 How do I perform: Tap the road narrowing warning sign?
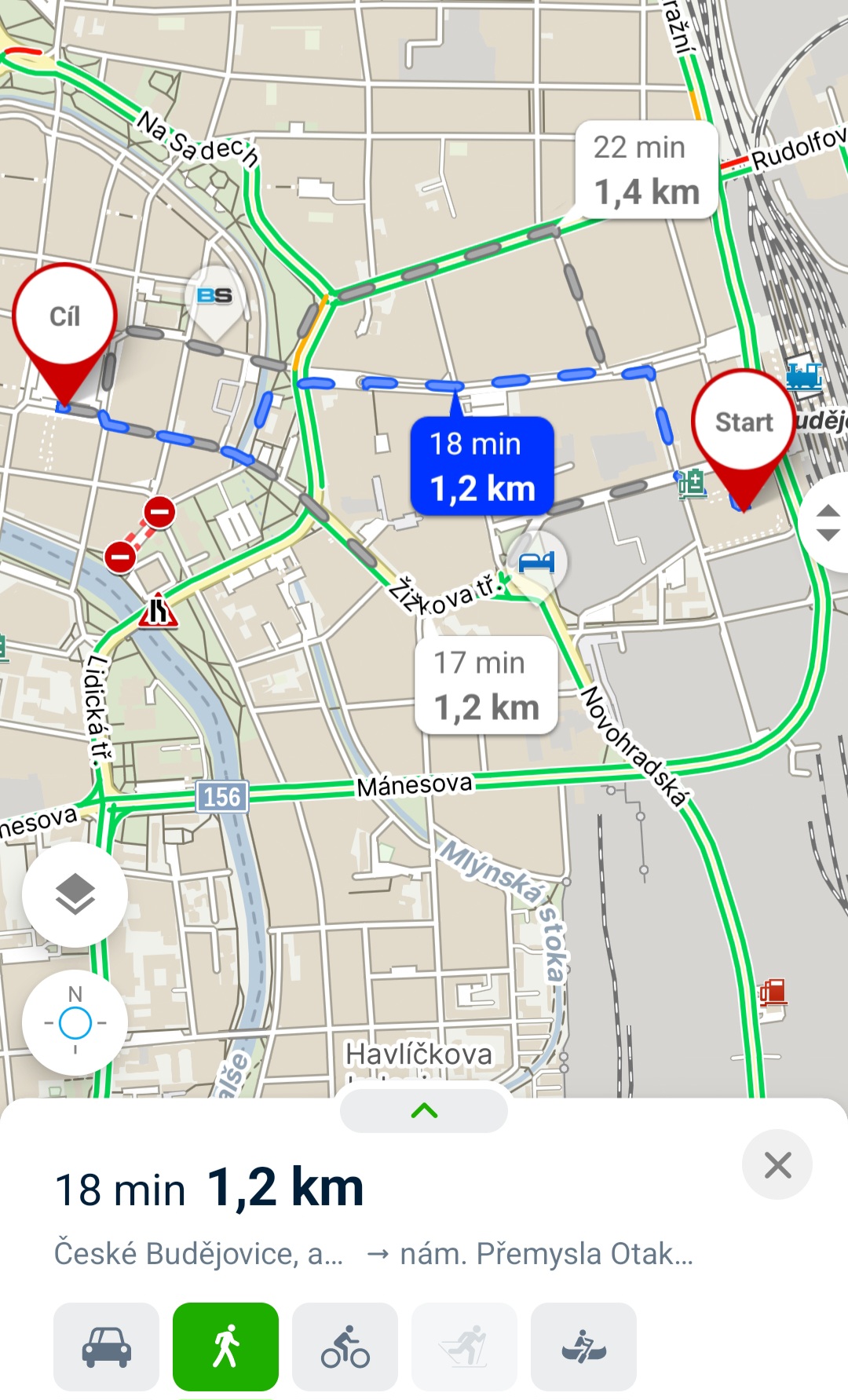158,610
